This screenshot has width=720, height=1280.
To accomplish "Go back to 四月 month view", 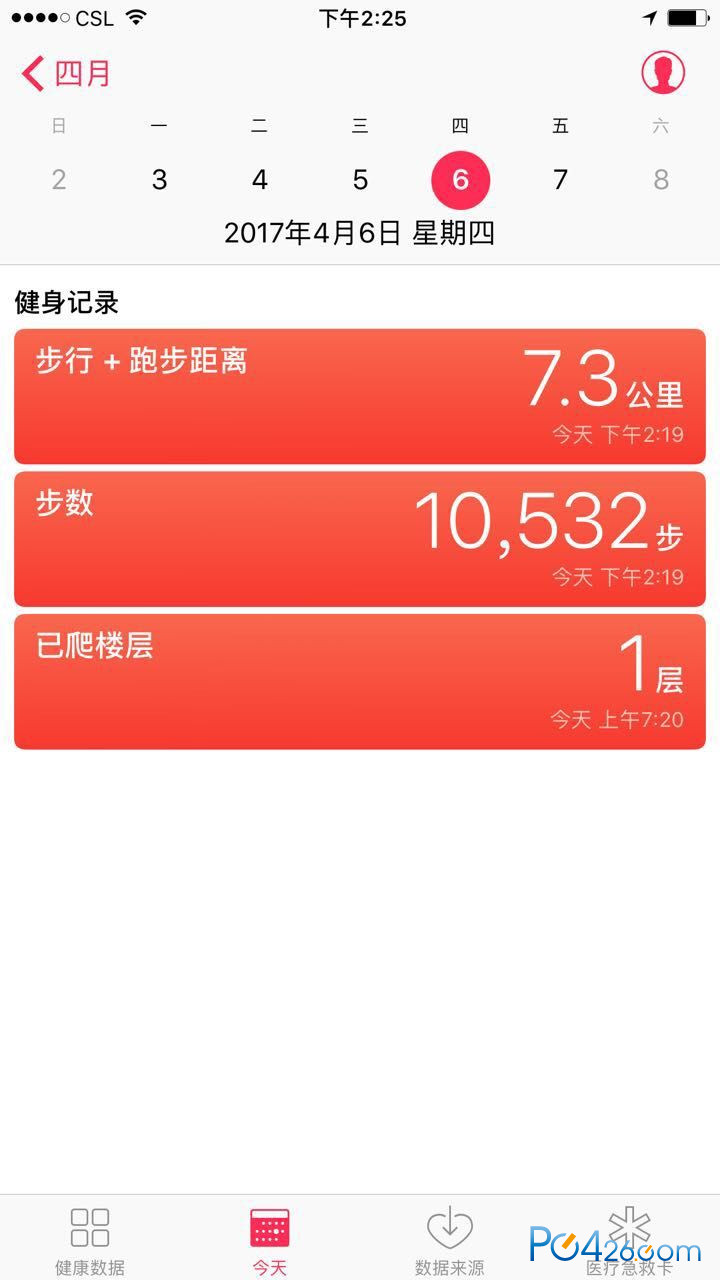I will click(66, 73).
